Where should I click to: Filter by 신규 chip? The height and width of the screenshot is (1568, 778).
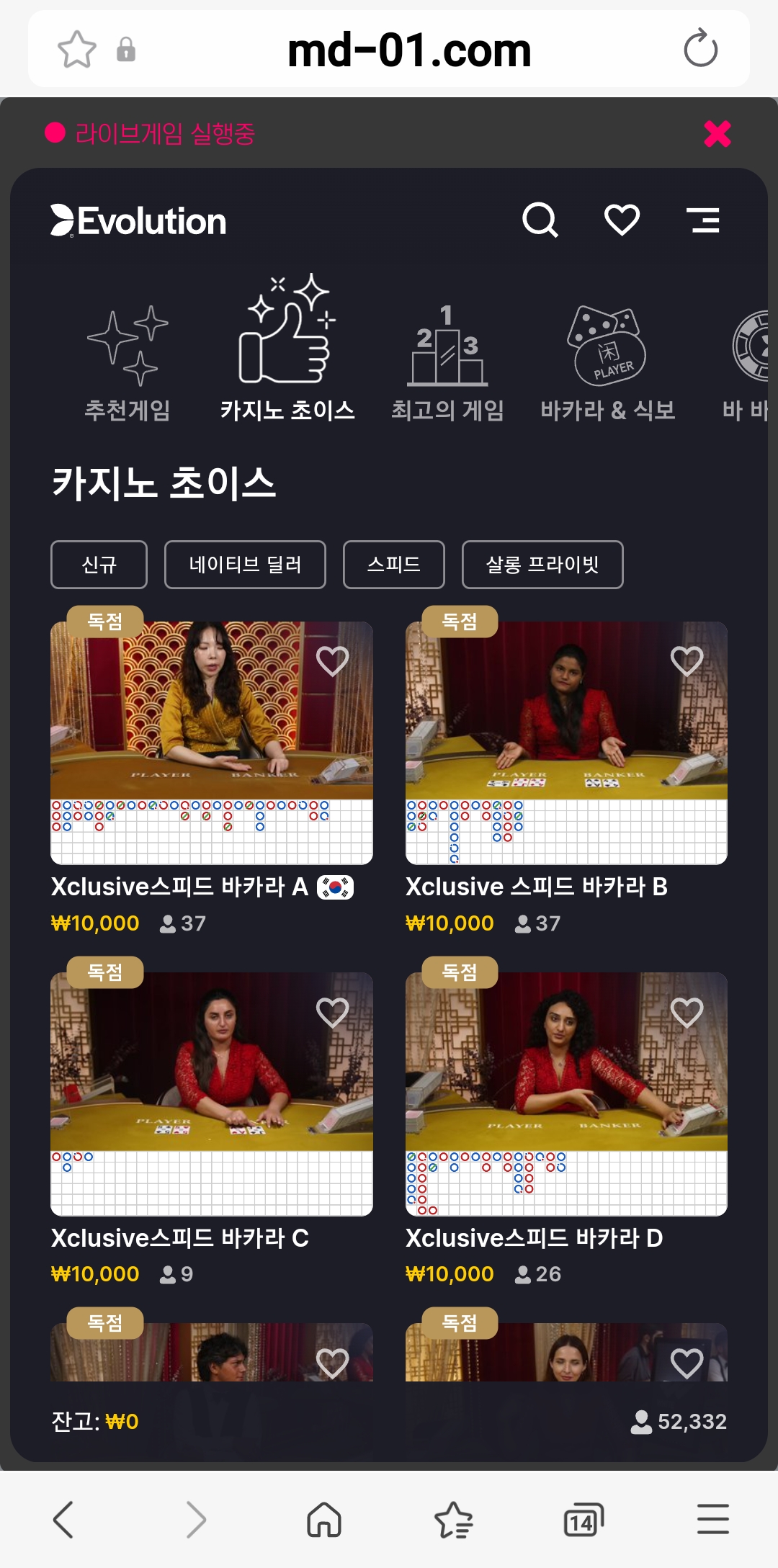(99, 565)
